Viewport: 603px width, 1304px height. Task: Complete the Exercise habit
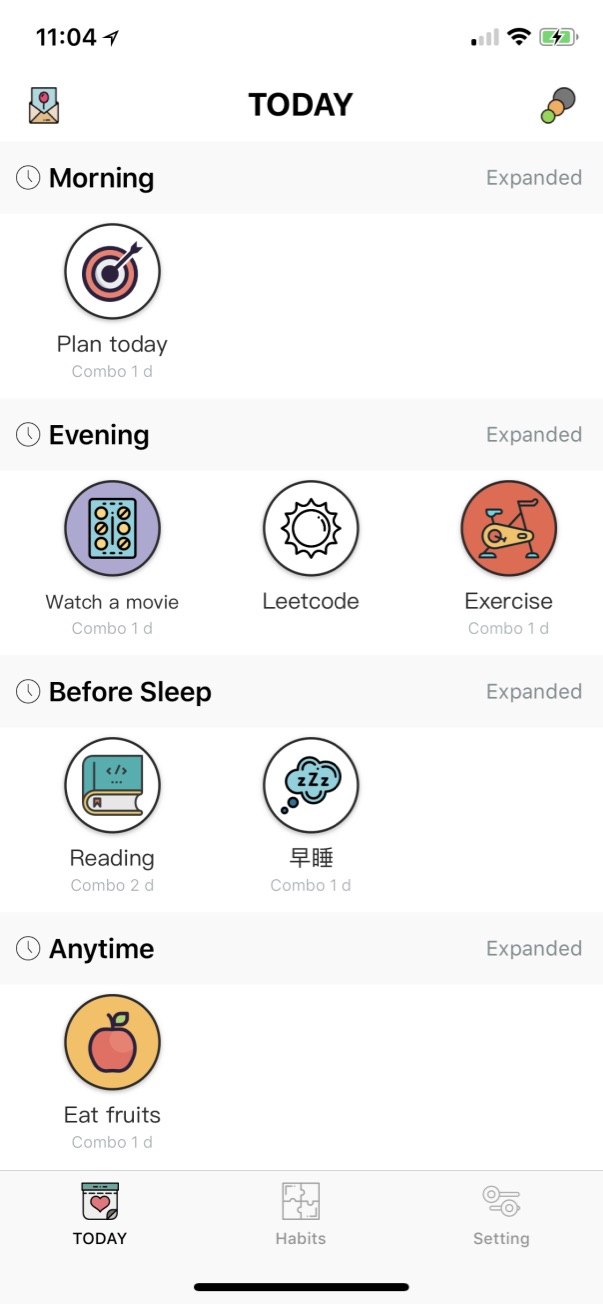coord(508,529)
